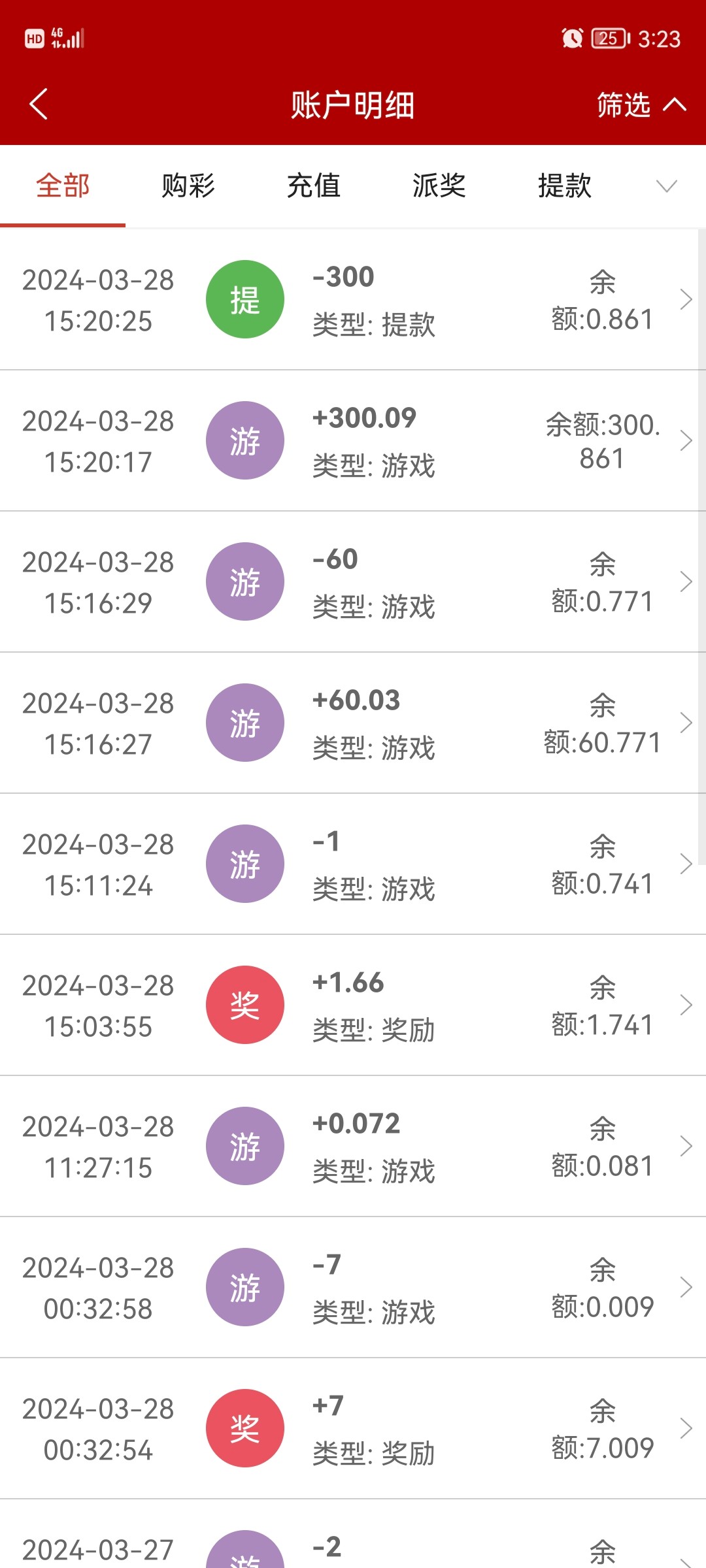Show the 派奖 tab
This screenshot has width=706, height=1568.
(x=439, y=186)
